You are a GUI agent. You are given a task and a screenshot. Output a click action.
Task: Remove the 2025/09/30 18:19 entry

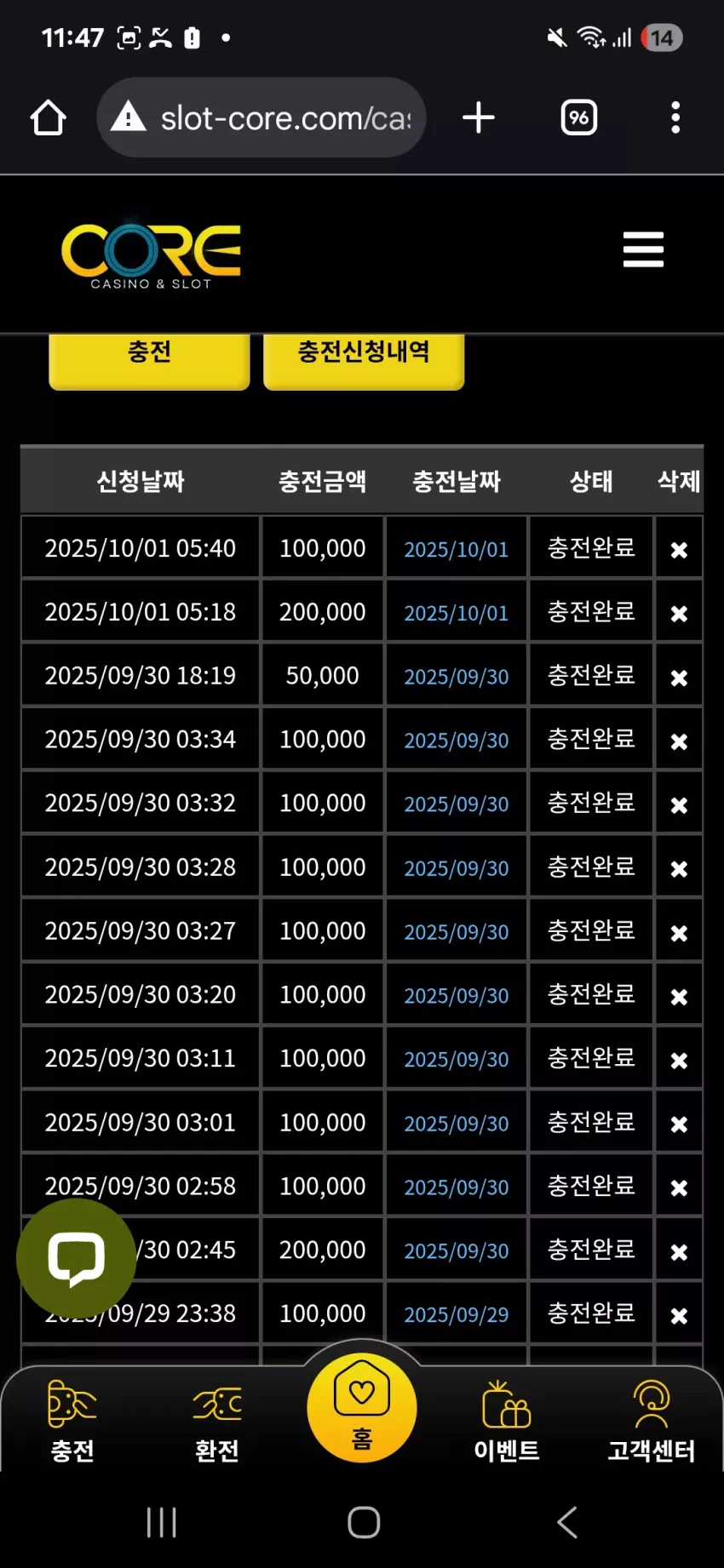(679, 678)
